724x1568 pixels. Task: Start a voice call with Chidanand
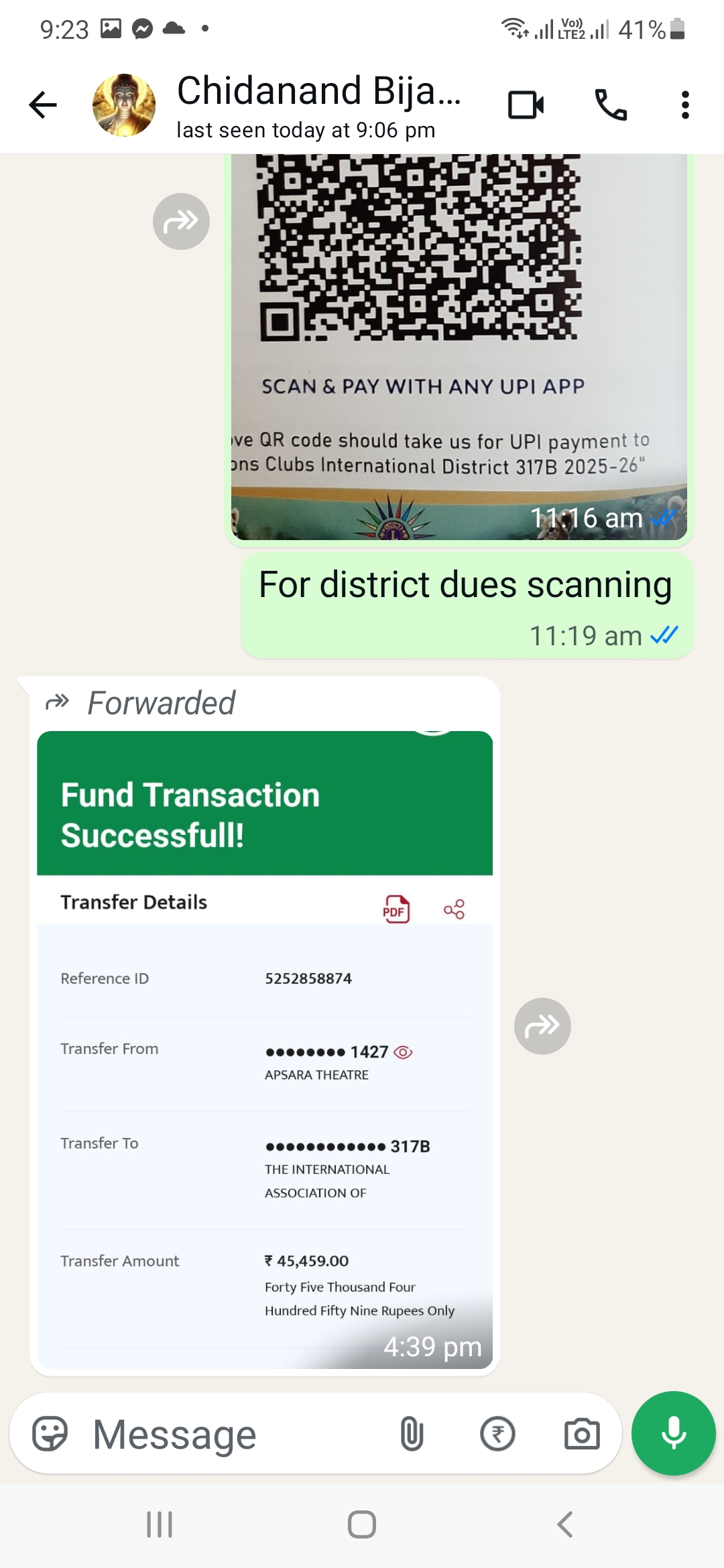click(x=611, y=105)
